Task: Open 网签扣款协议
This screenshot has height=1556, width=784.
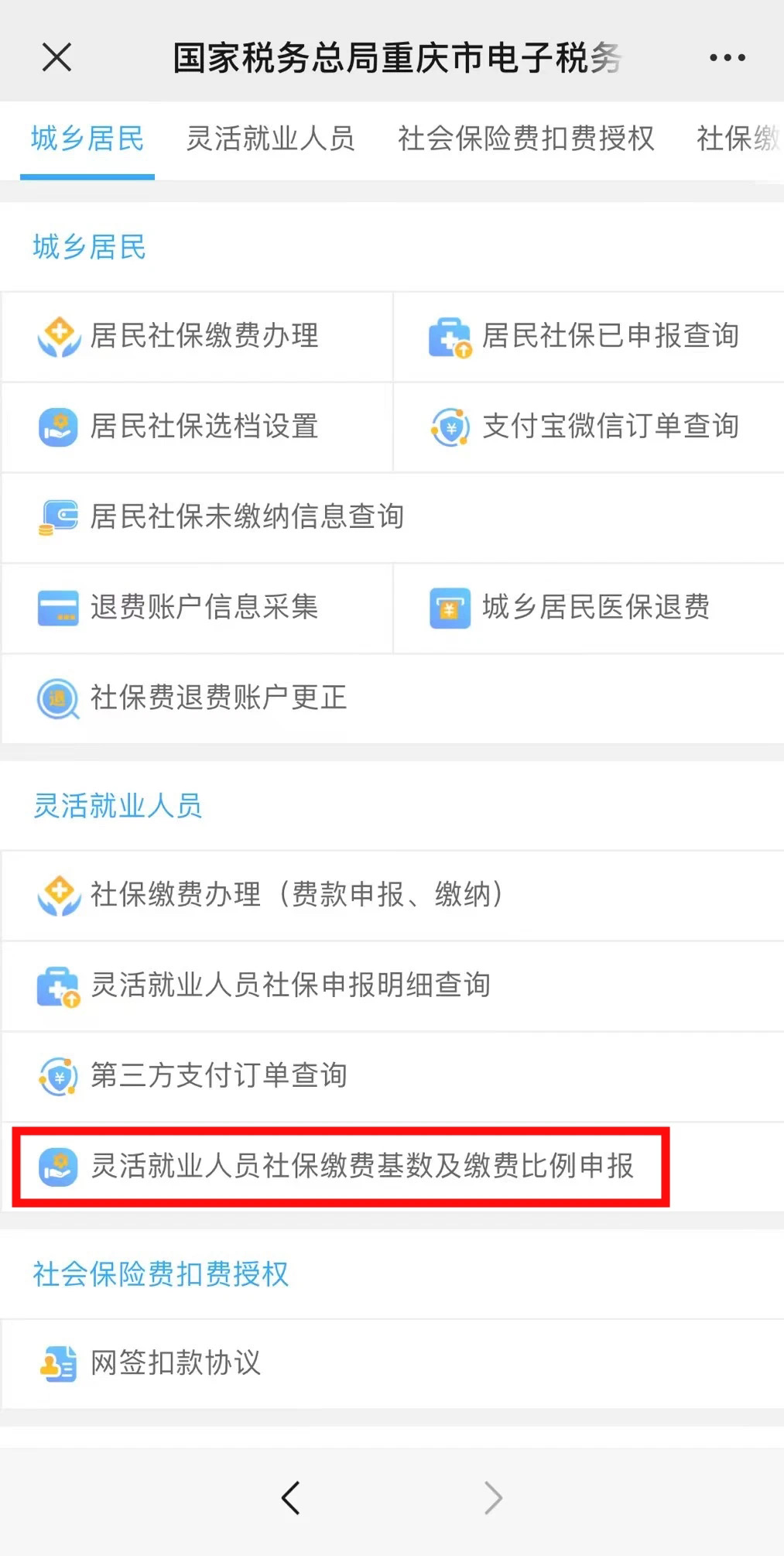Action: 392,1363
